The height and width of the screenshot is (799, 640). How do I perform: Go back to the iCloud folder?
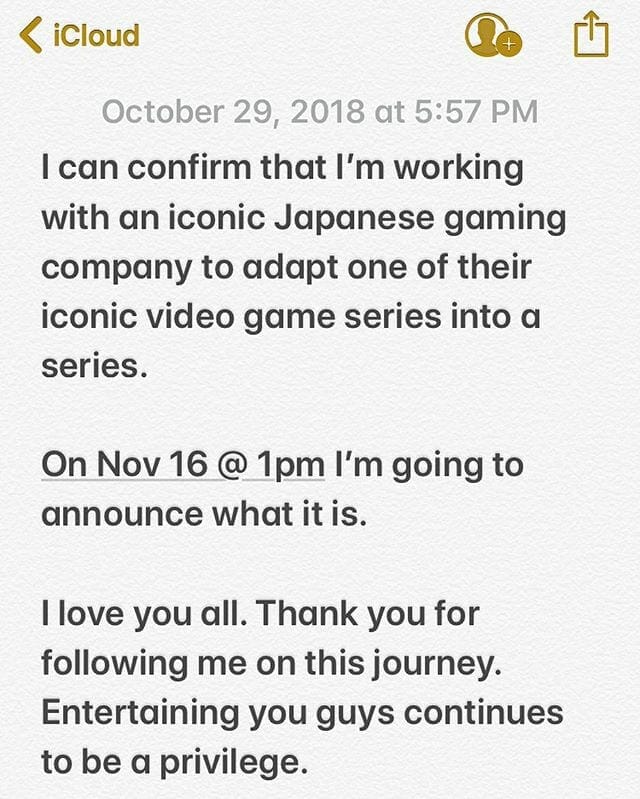(79, 36)
